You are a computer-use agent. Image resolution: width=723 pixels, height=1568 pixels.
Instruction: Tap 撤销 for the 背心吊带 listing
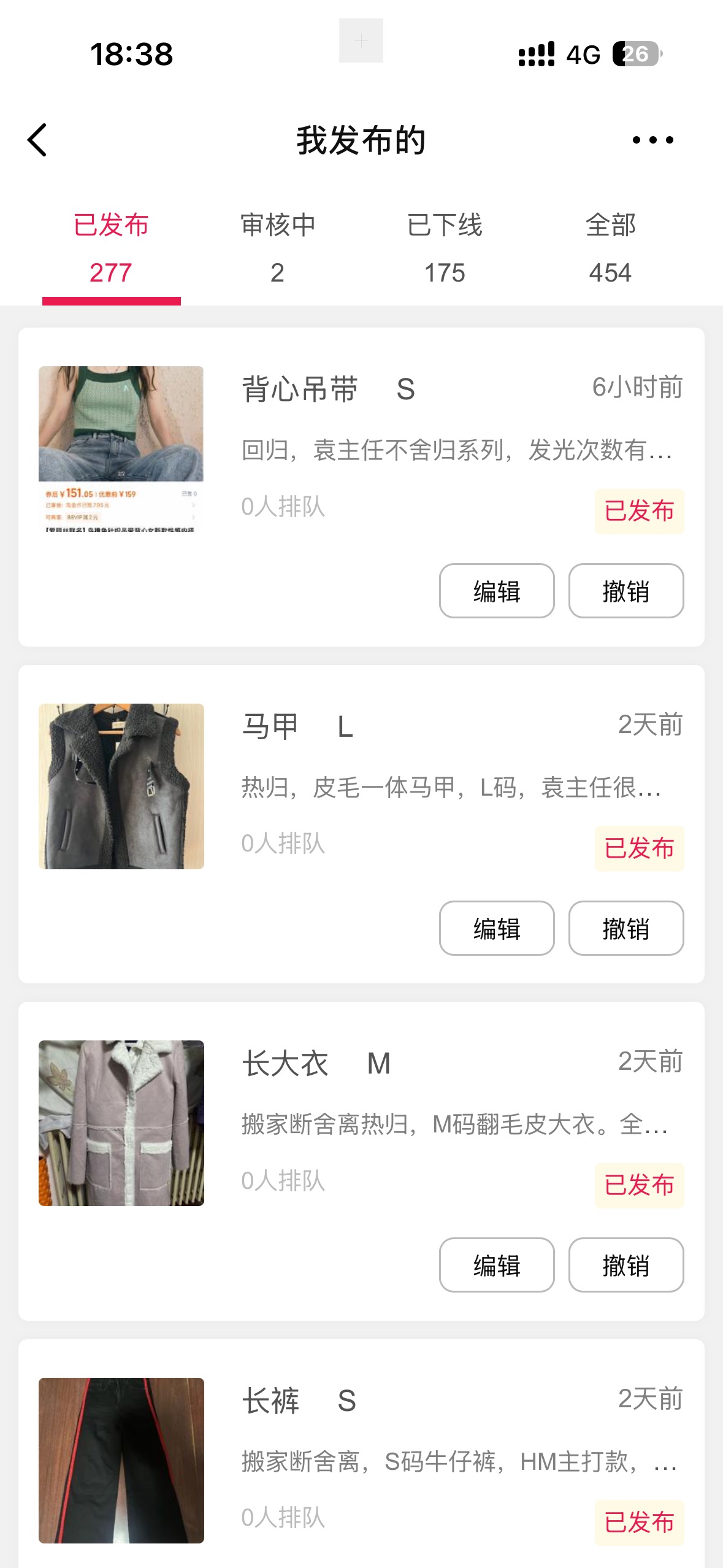pyautogui.click(x=625, y=591)
